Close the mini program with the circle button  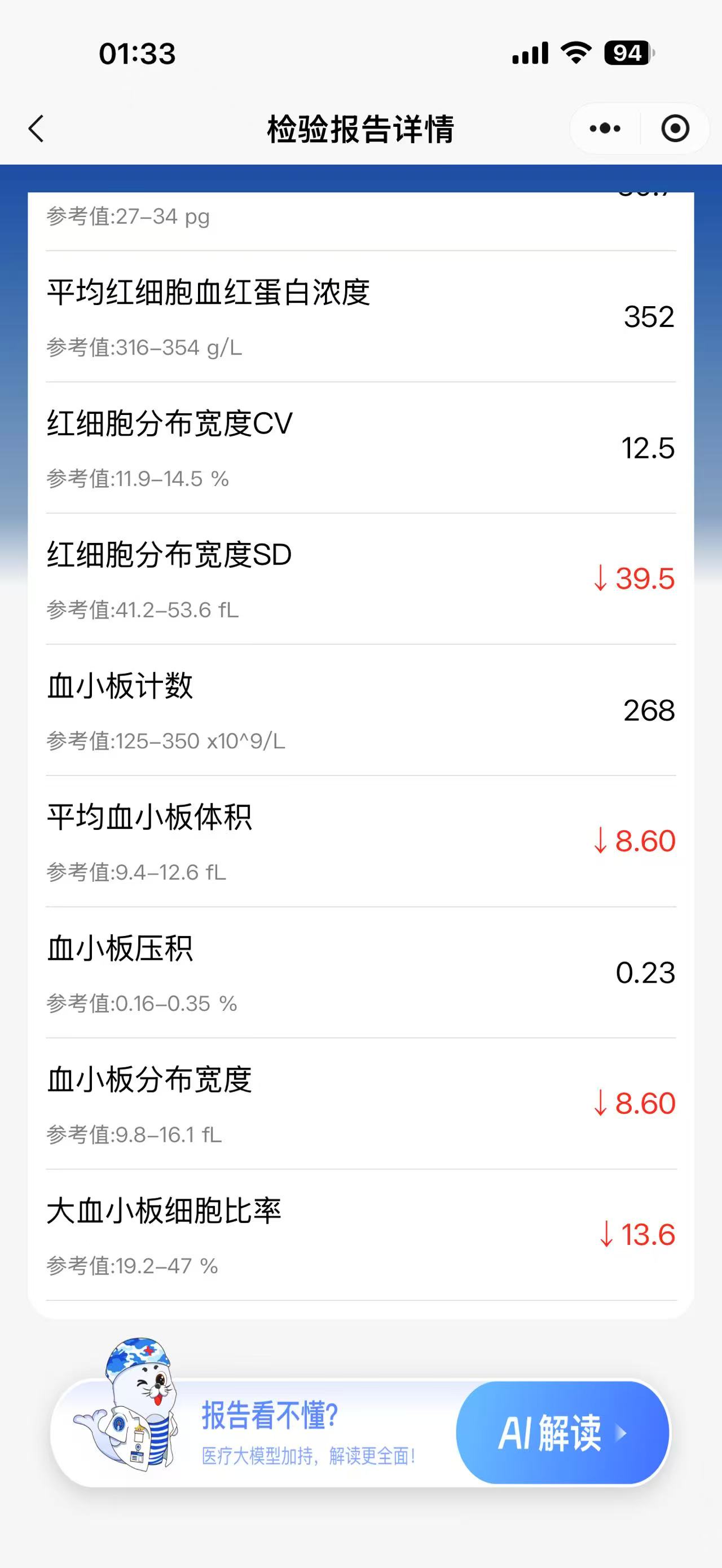(x=675, y=129)
